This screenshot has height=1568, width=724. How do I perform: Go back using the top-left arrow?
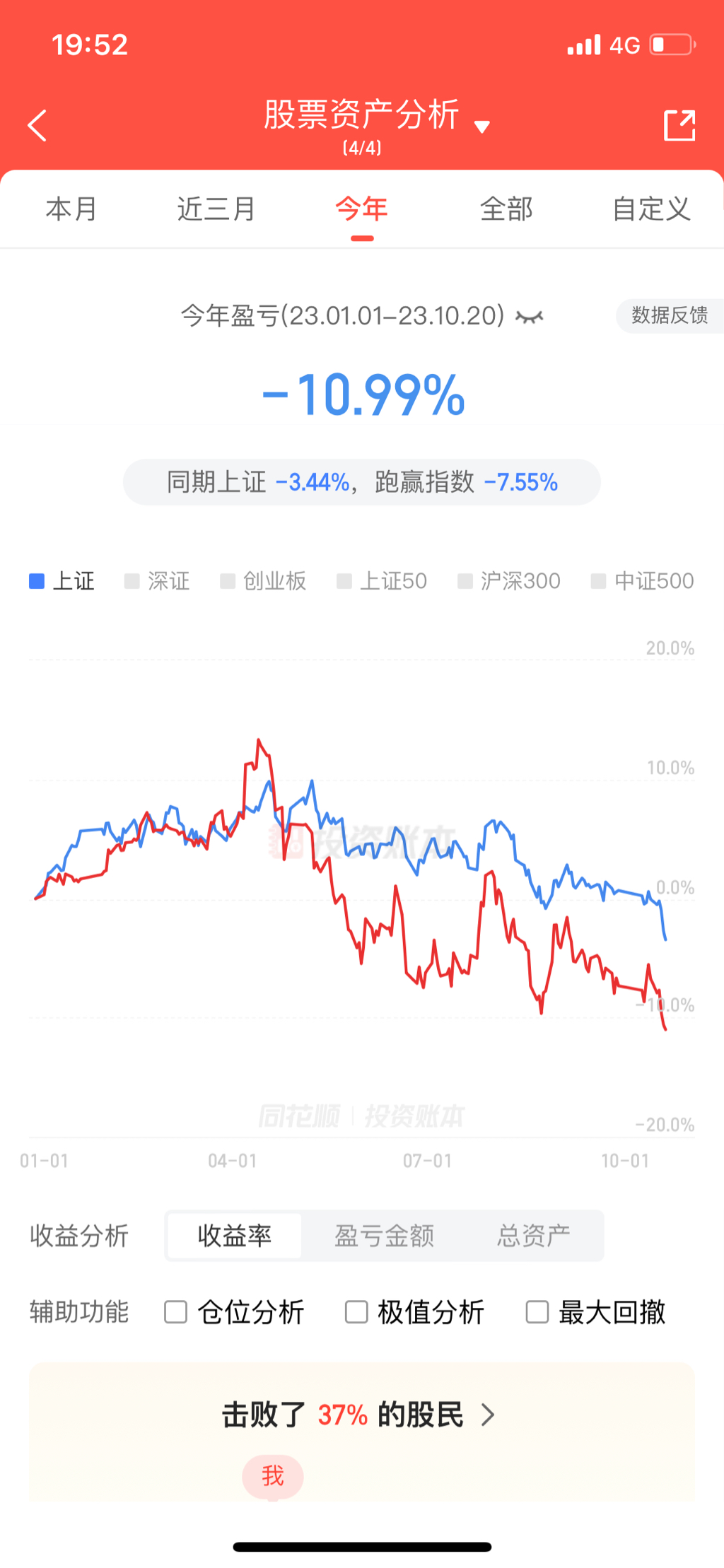tap(37, 126)
